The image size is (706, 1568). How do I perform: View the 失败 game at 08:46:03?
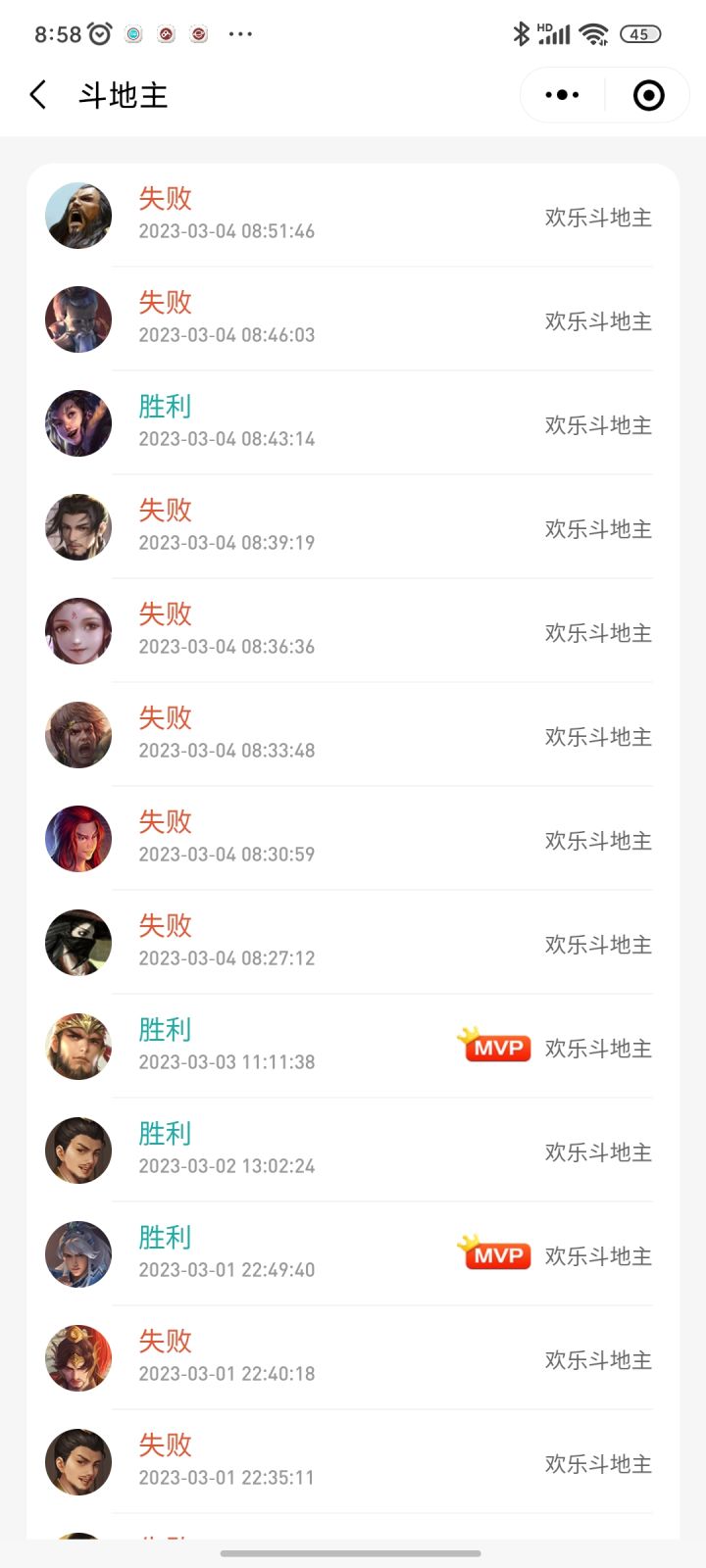point(353,319)
